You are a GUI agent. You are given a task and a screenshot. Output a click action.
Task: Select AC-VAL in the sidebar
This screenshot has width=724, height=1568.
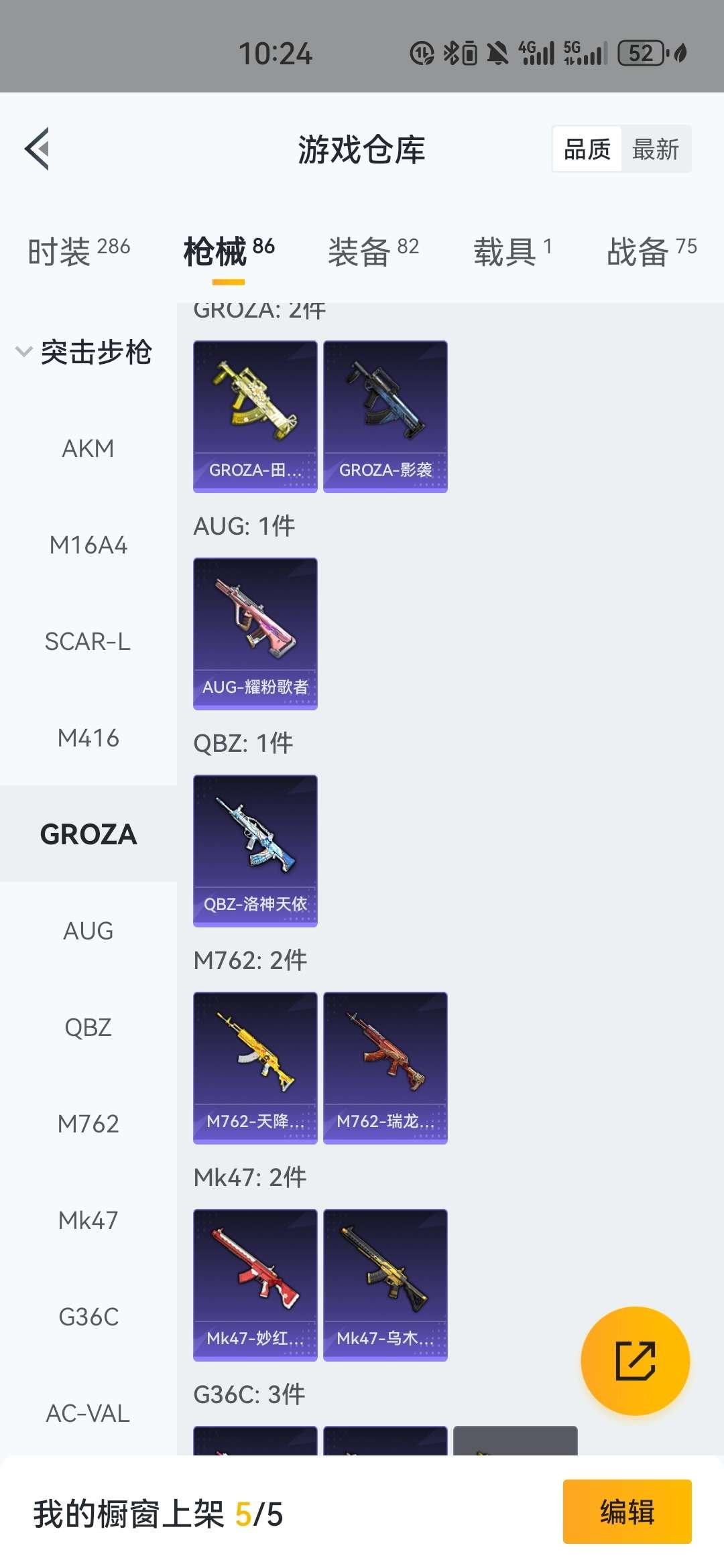pyautogui.click(x=88, y=1413)
